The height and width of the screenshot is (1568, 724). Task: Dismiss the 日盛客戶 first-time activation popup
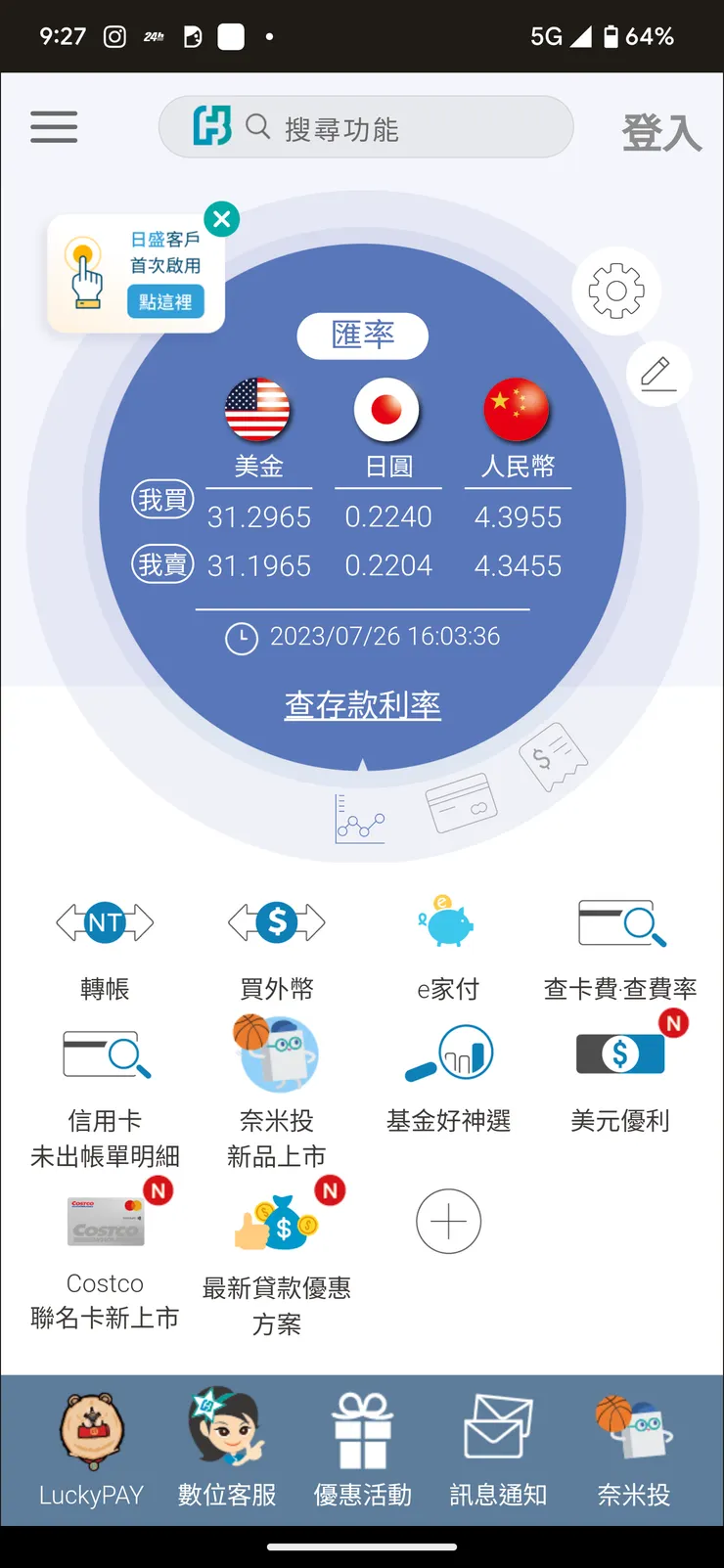[x=222, y=219]
